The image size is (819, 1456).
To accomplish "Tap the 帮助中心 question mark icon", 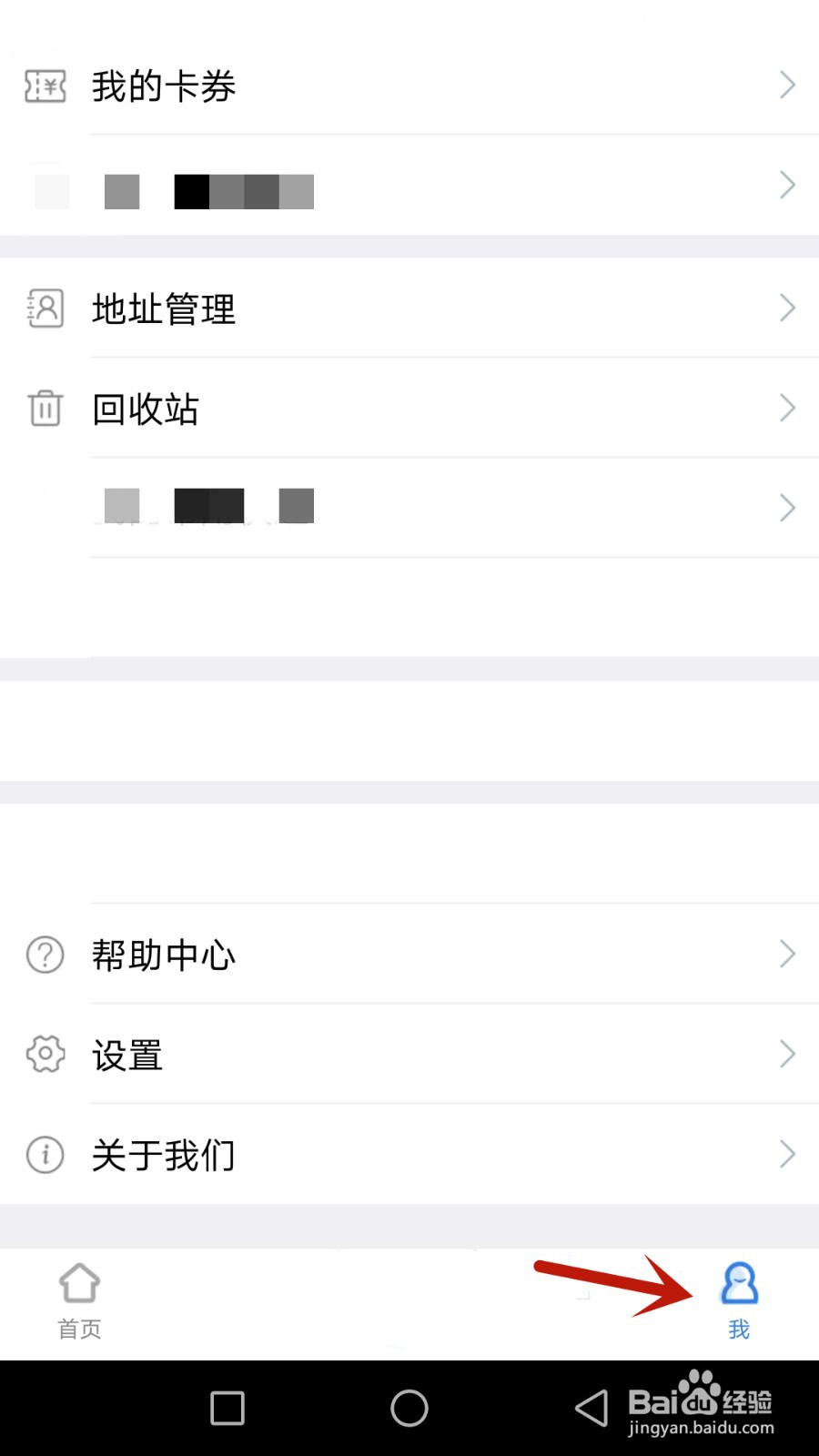I will [44, 954].
